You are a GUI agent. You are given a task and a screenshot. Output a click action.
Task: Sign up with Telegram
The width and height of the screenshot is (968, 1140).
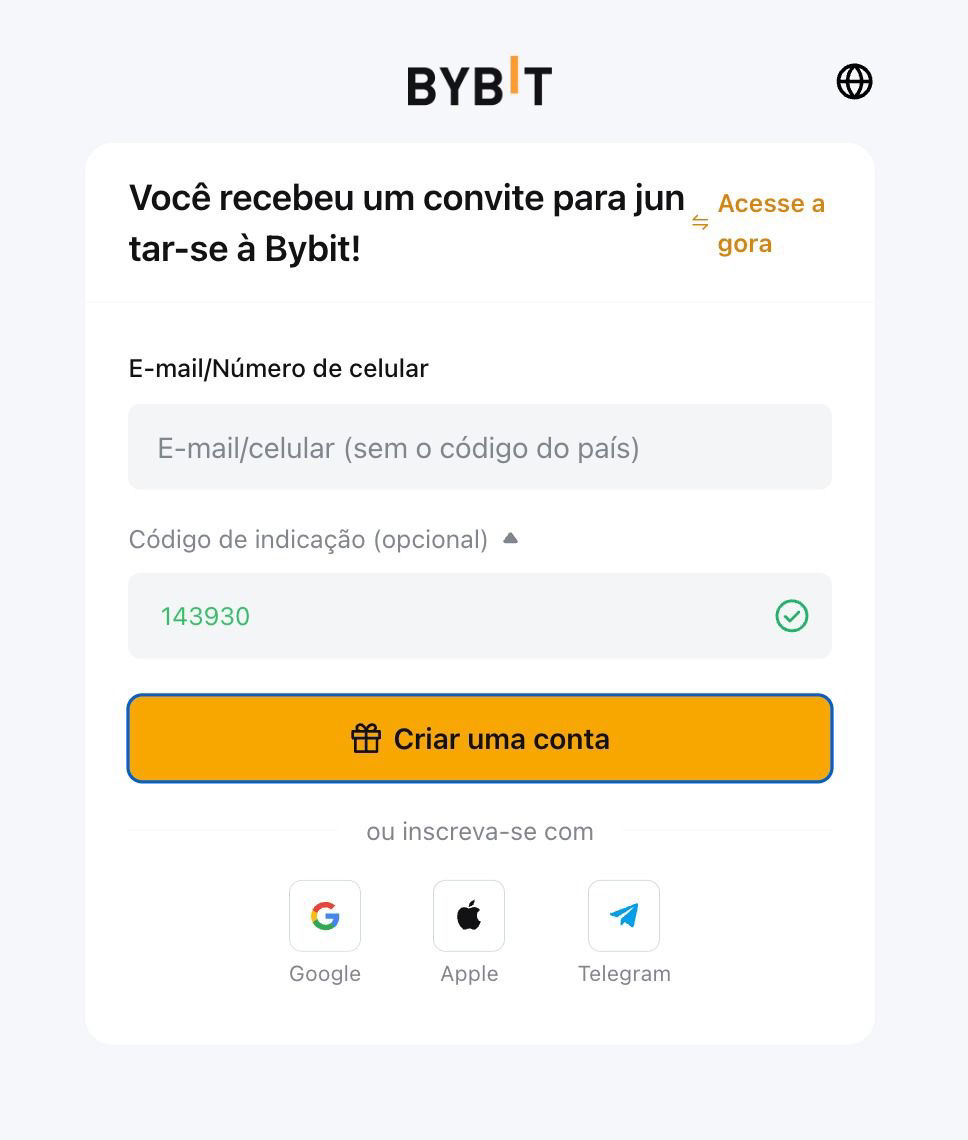[624, 916]
